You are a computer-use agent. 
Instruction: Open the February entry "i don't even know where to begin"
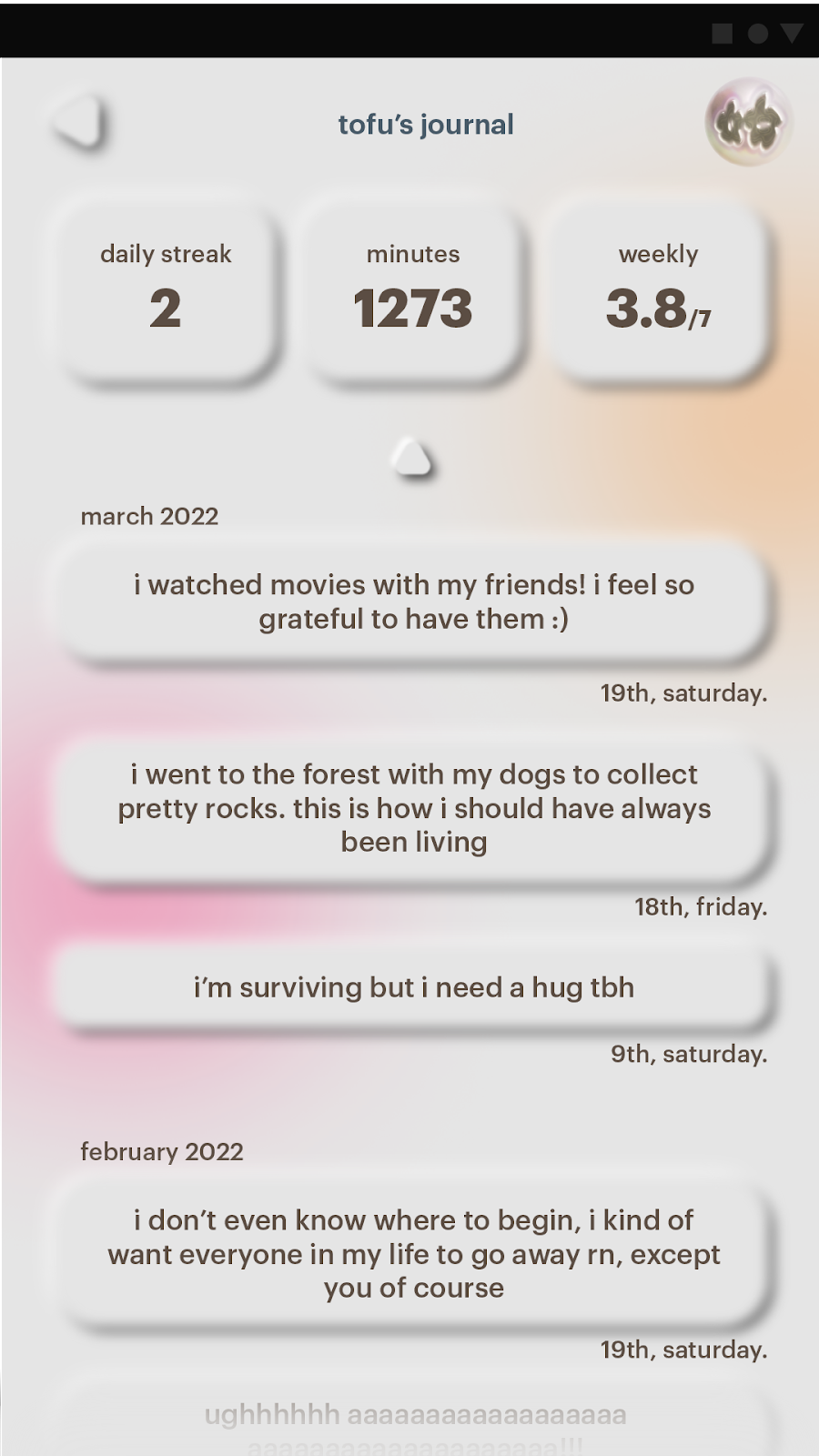(x=414, y=1254)
